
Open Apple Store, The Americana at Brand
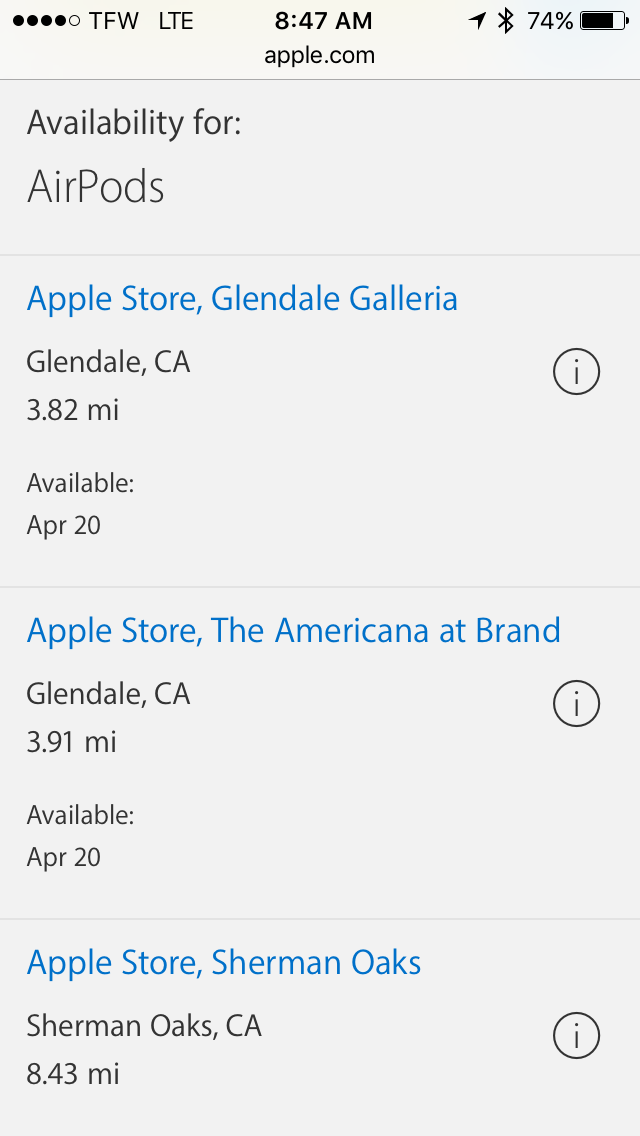tap(294, 630)
